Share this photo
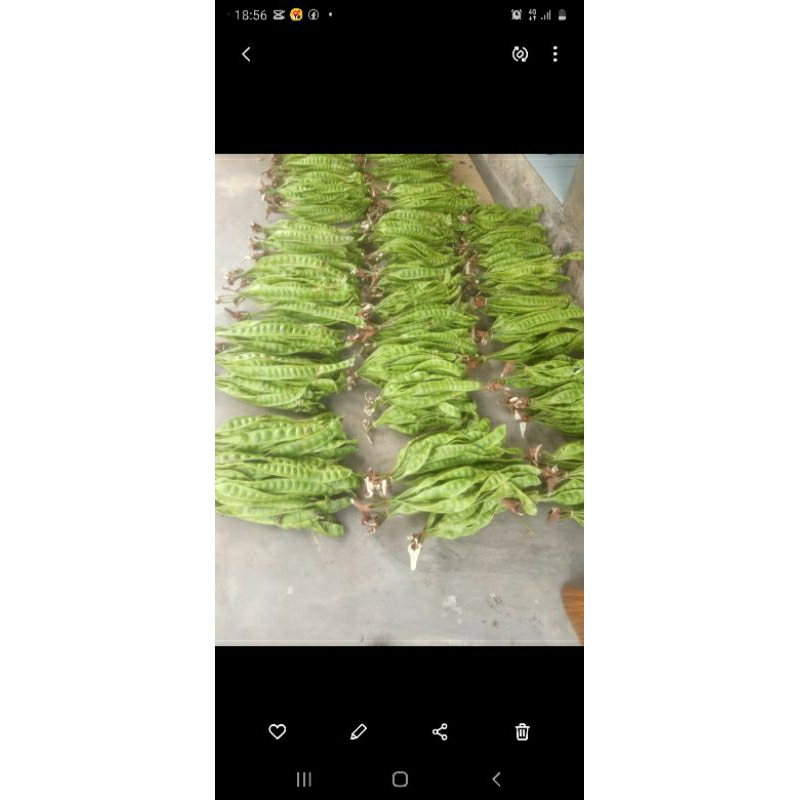Screen dimensions: 800x800 (x=440, y=732)
